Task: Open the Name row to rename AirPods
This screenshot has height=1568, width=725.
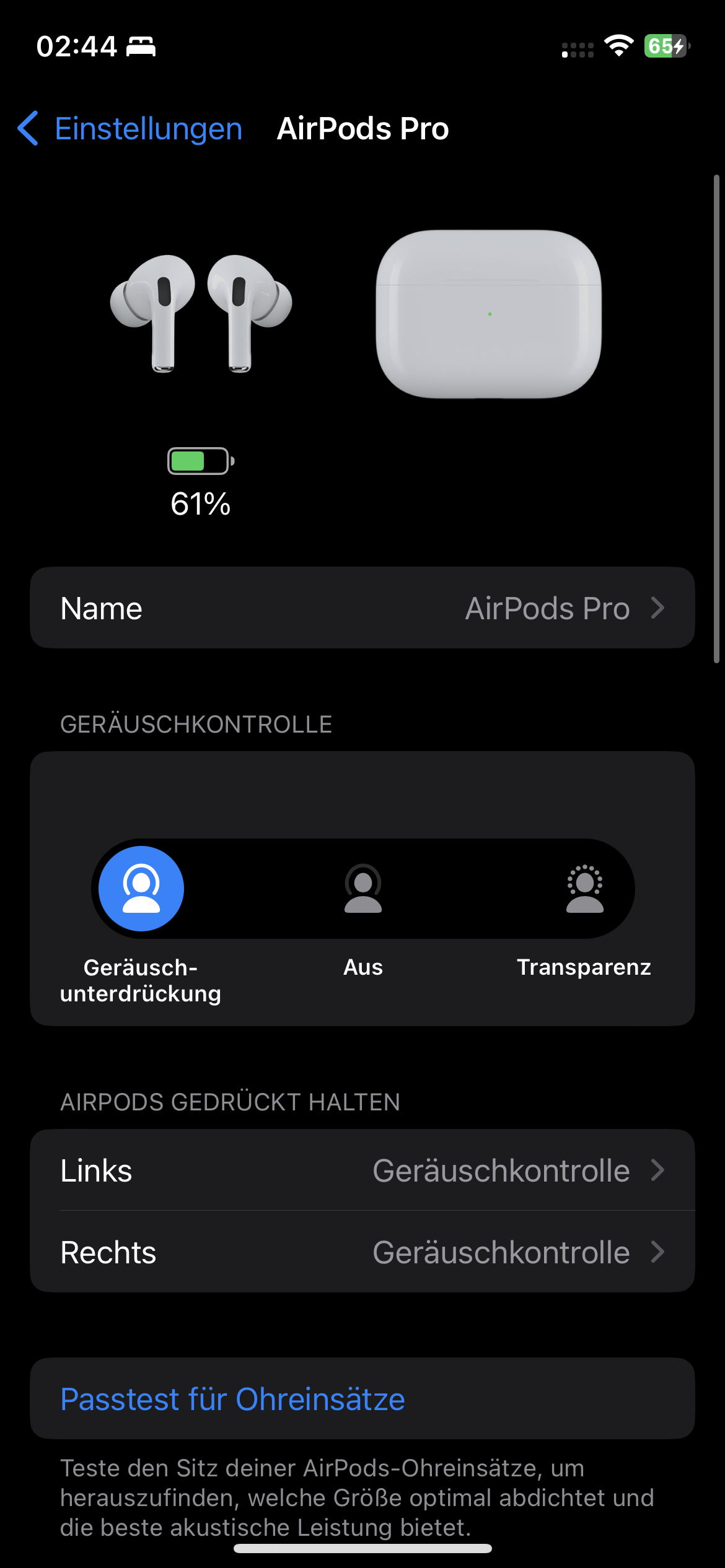Action: [362, 608]
